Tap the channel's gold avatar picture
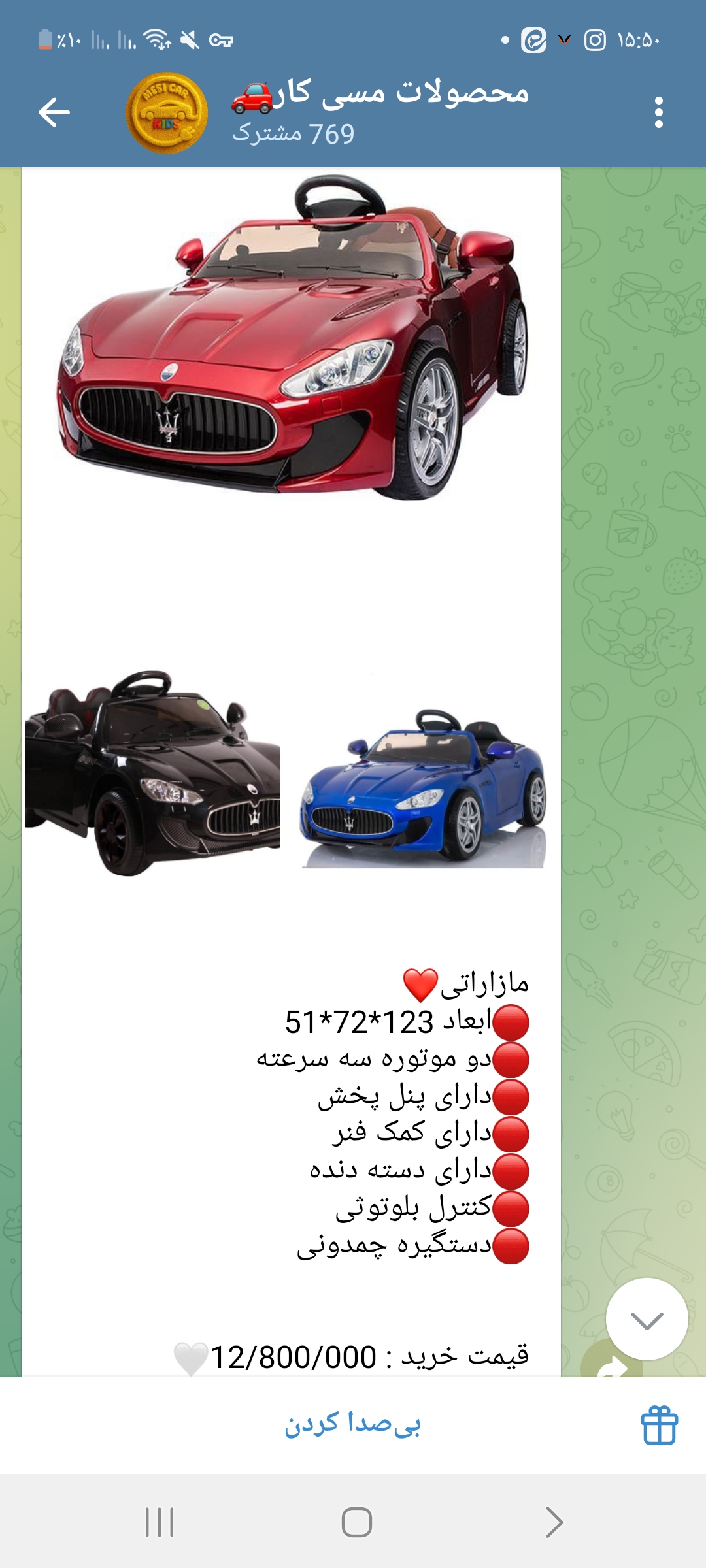The width and height of the screenshot is (706, 1568). pos(167,112)
